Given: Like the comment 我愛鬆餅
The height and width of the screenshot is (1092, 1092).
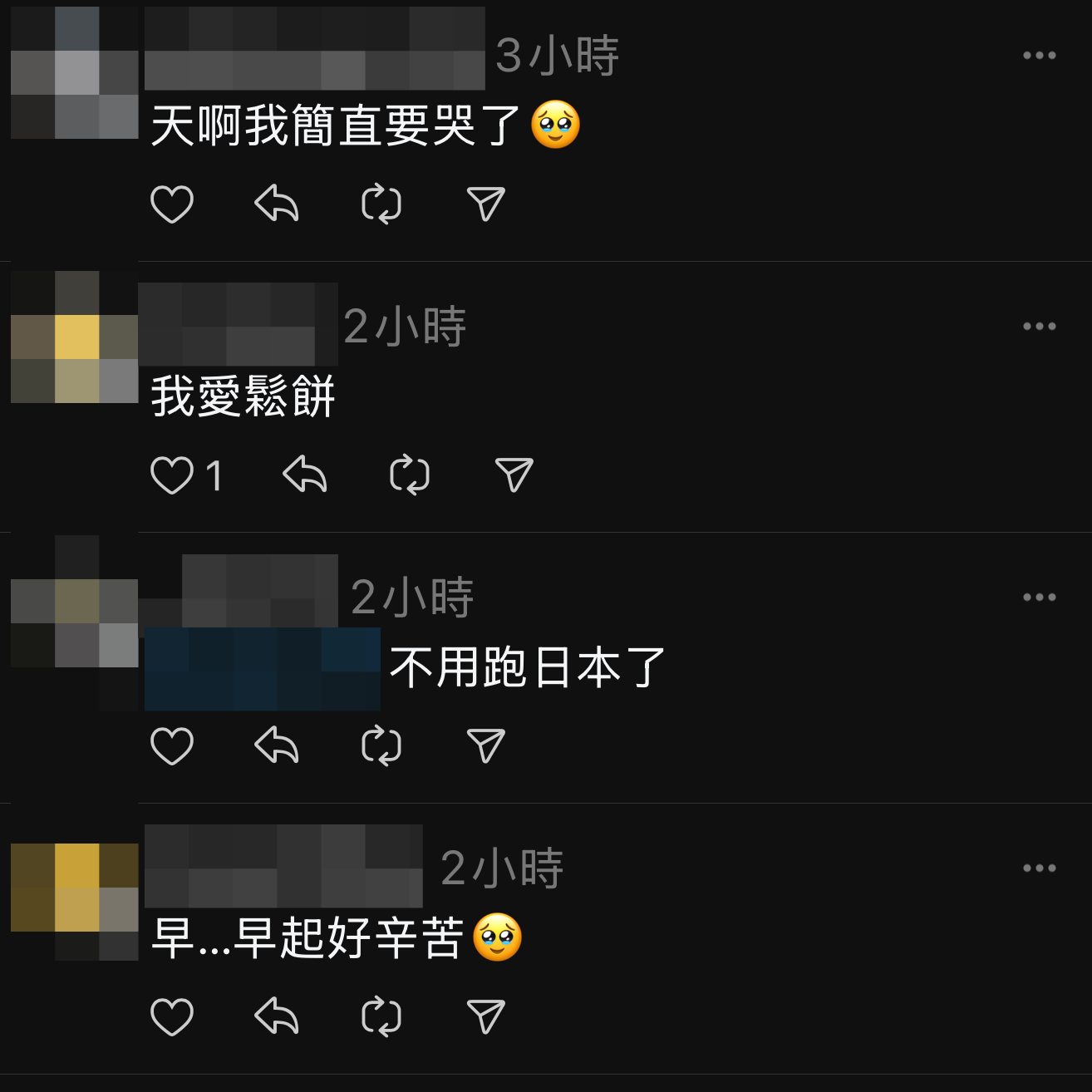Looking at the screenshot, I should (x=172, y=475).
